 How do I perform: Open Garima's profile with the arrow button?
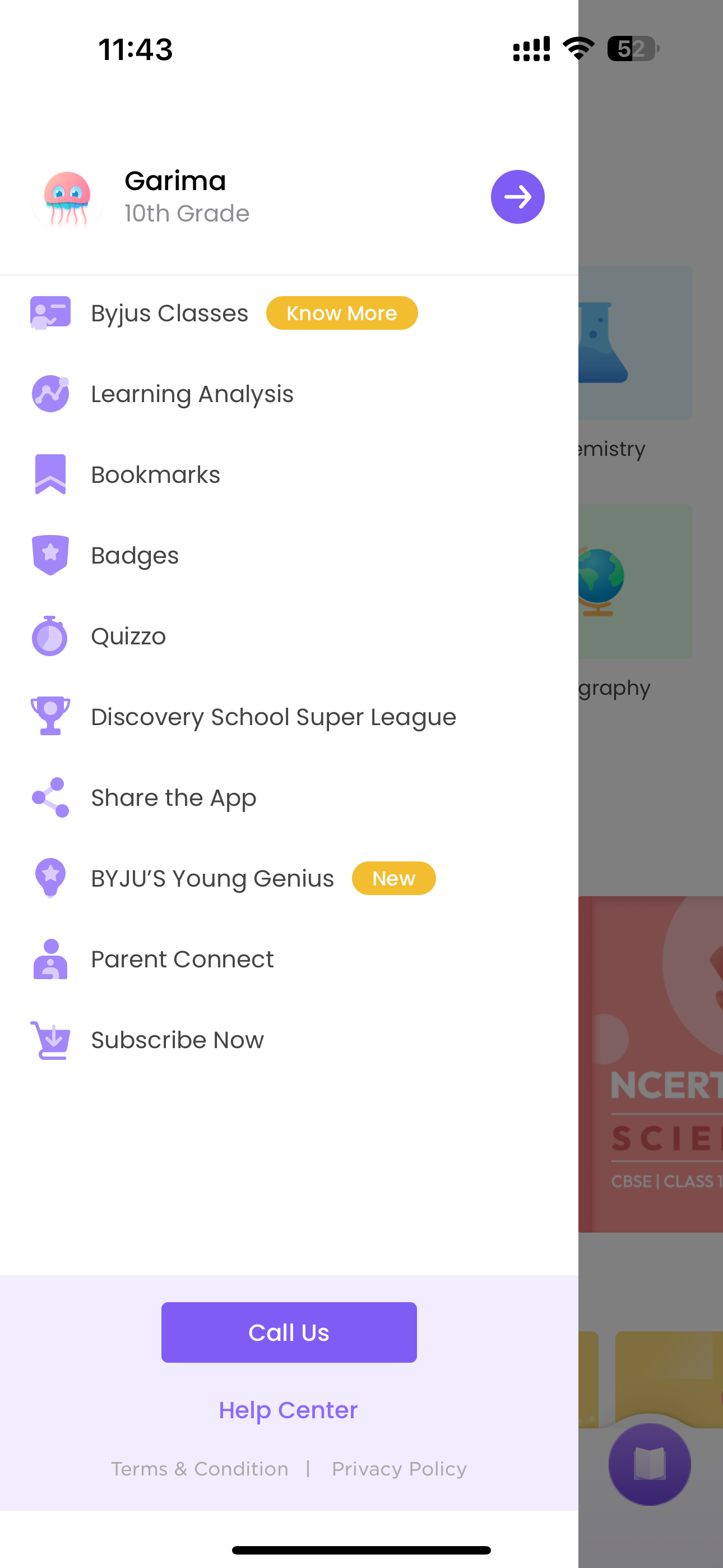pos(517,197)
